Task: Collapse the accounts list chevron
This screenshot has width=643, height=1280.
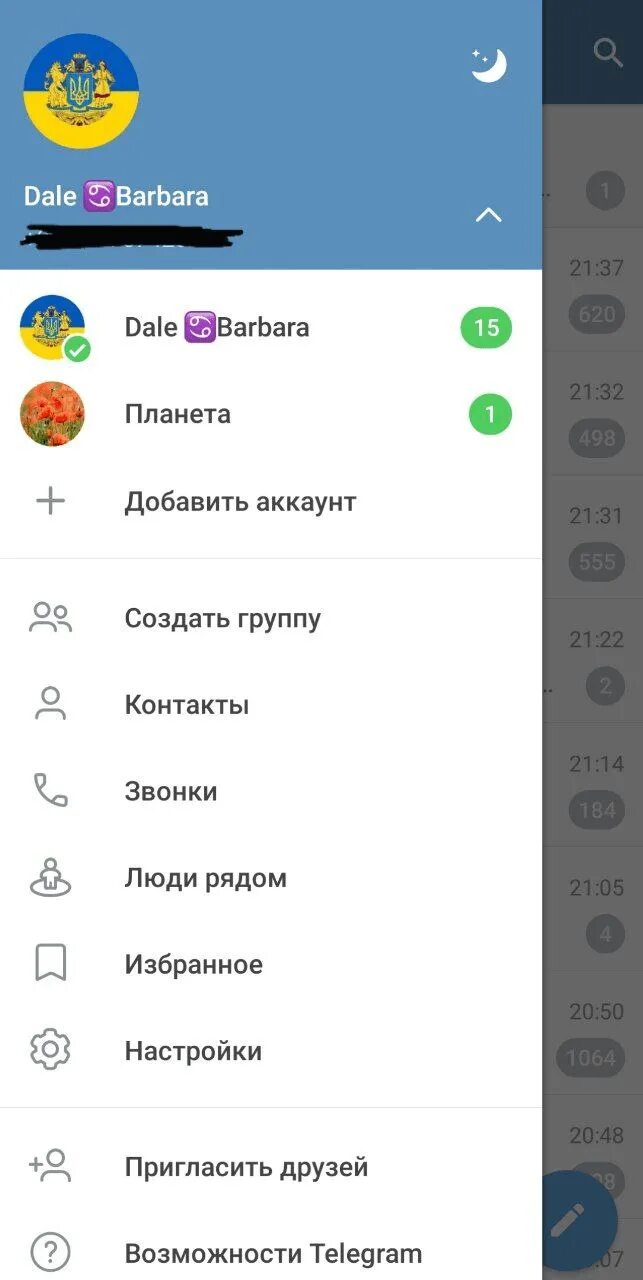Action: coord(488,214)
